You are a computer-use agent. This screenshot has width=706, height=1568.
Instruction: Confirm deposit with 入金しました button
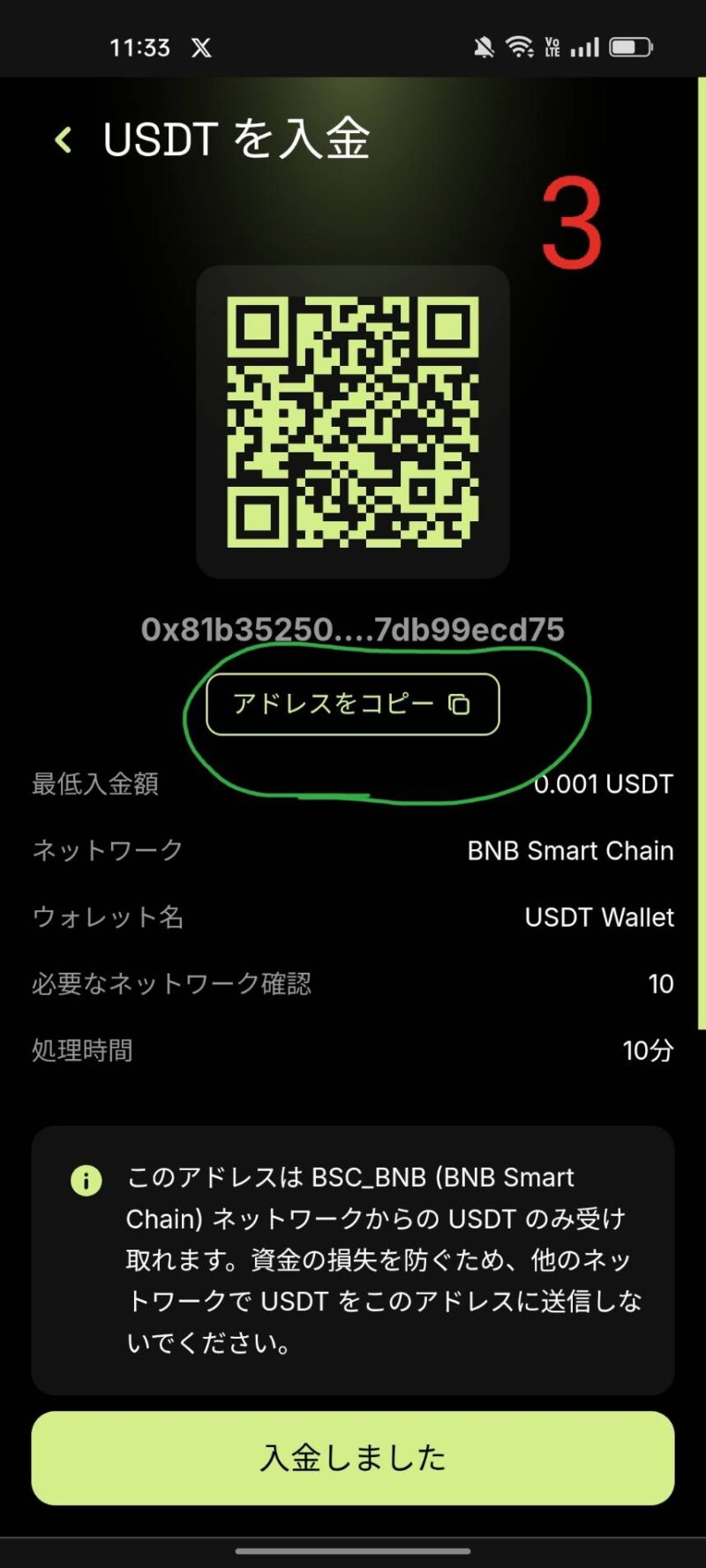(353, 1458)
